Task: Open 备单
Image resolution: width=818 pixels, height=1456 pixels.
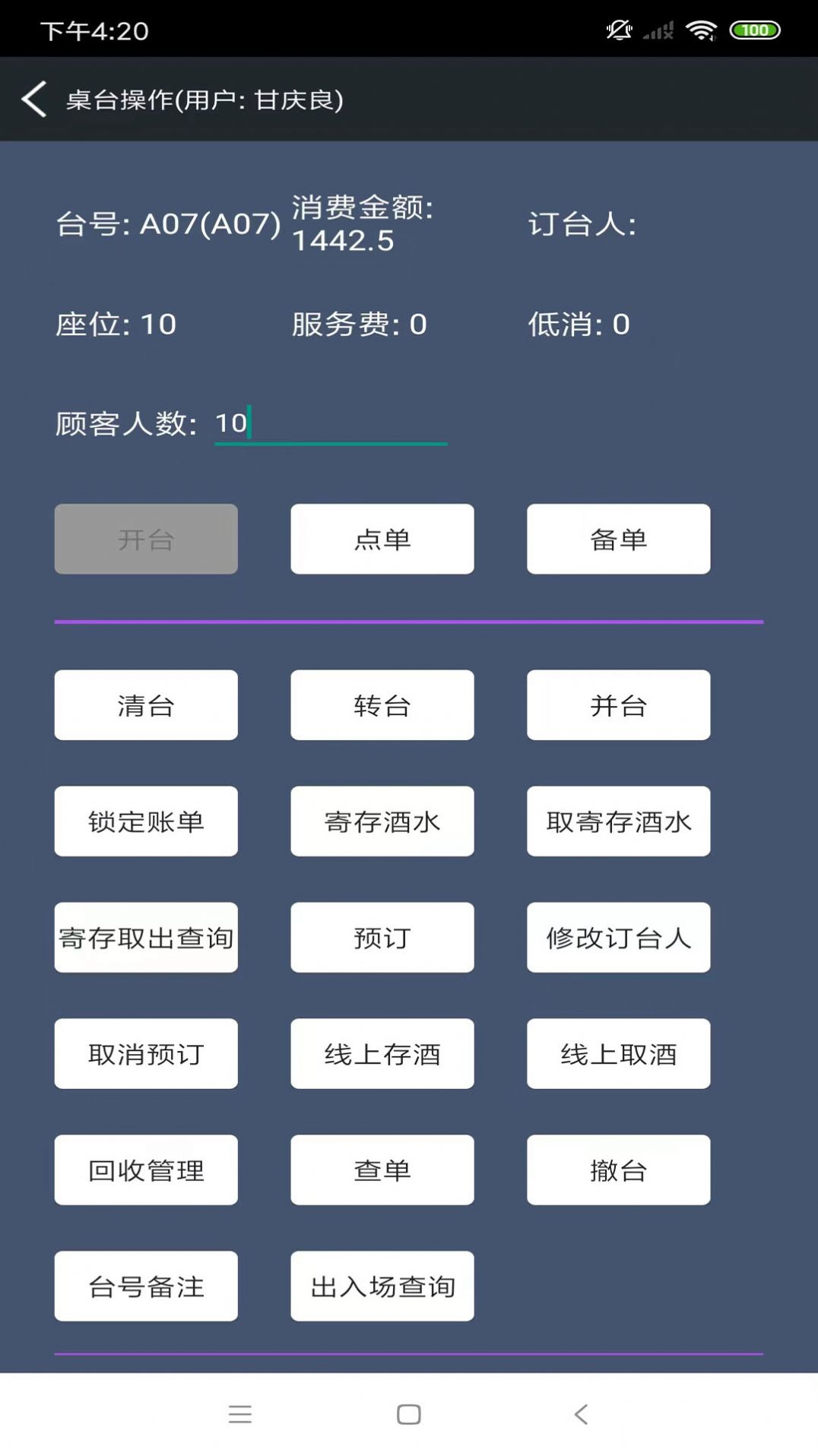Action: [618, 539]
